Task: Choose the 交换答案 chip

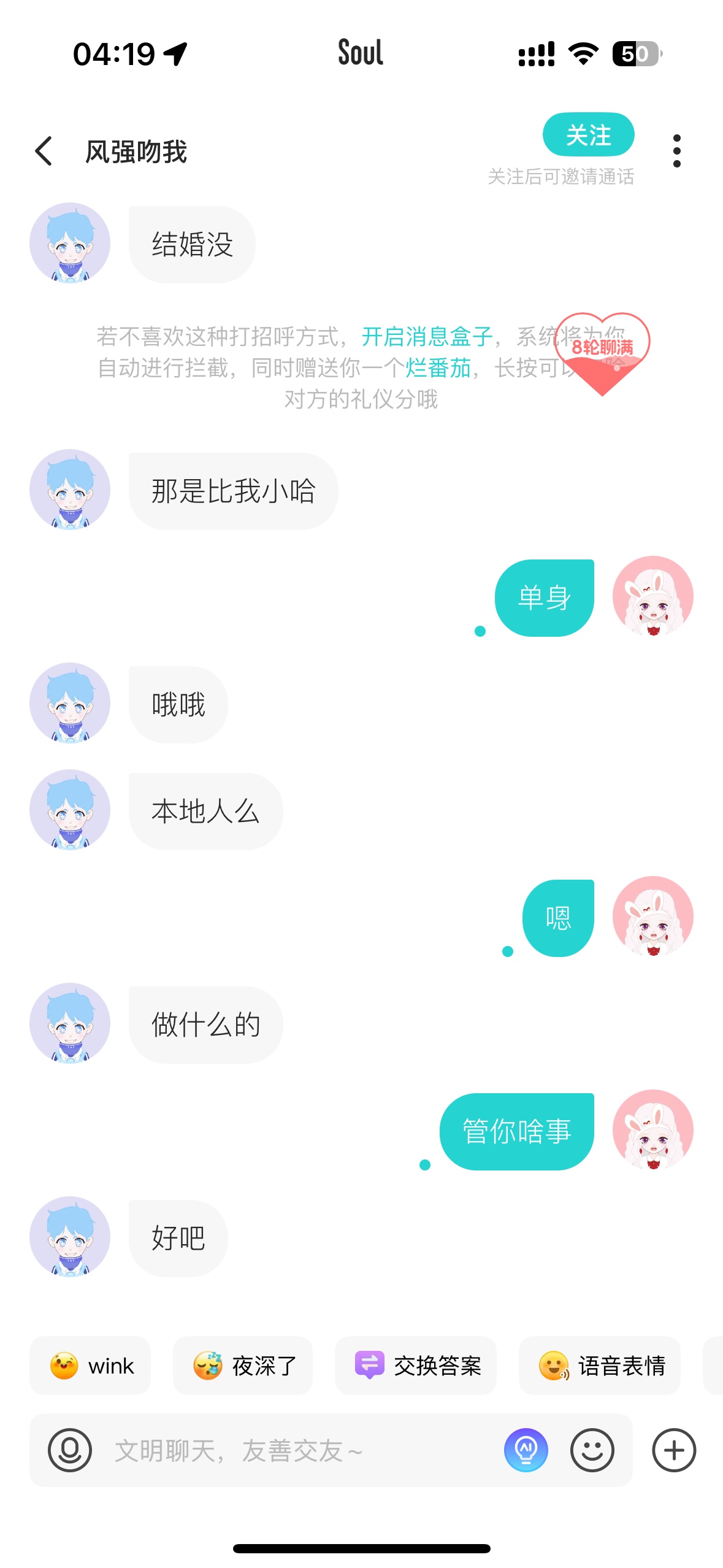Action: 415,1366
